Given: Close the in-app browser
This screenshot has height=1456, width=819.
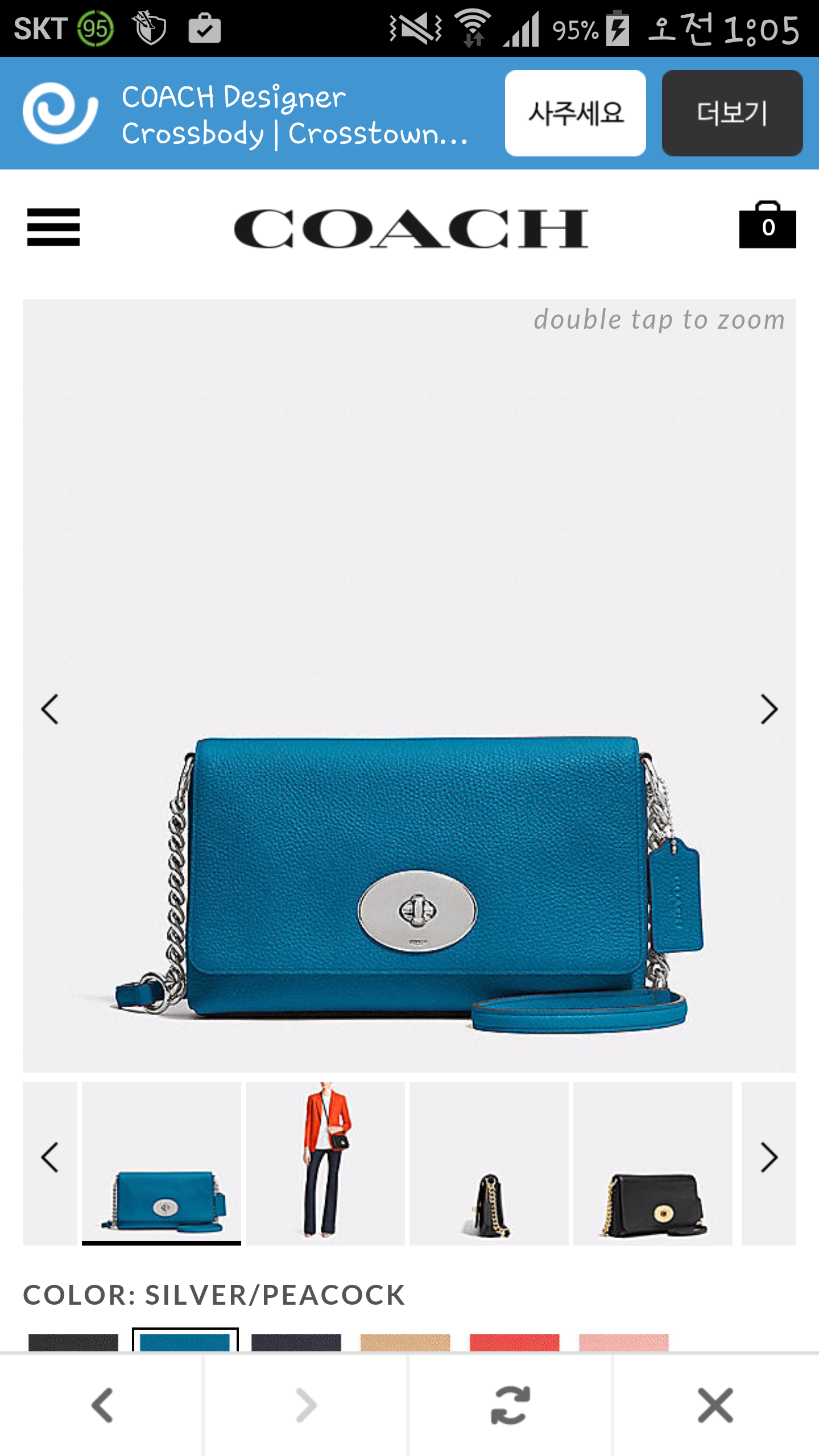Looking at the screenshot, I should (715, 1405).
